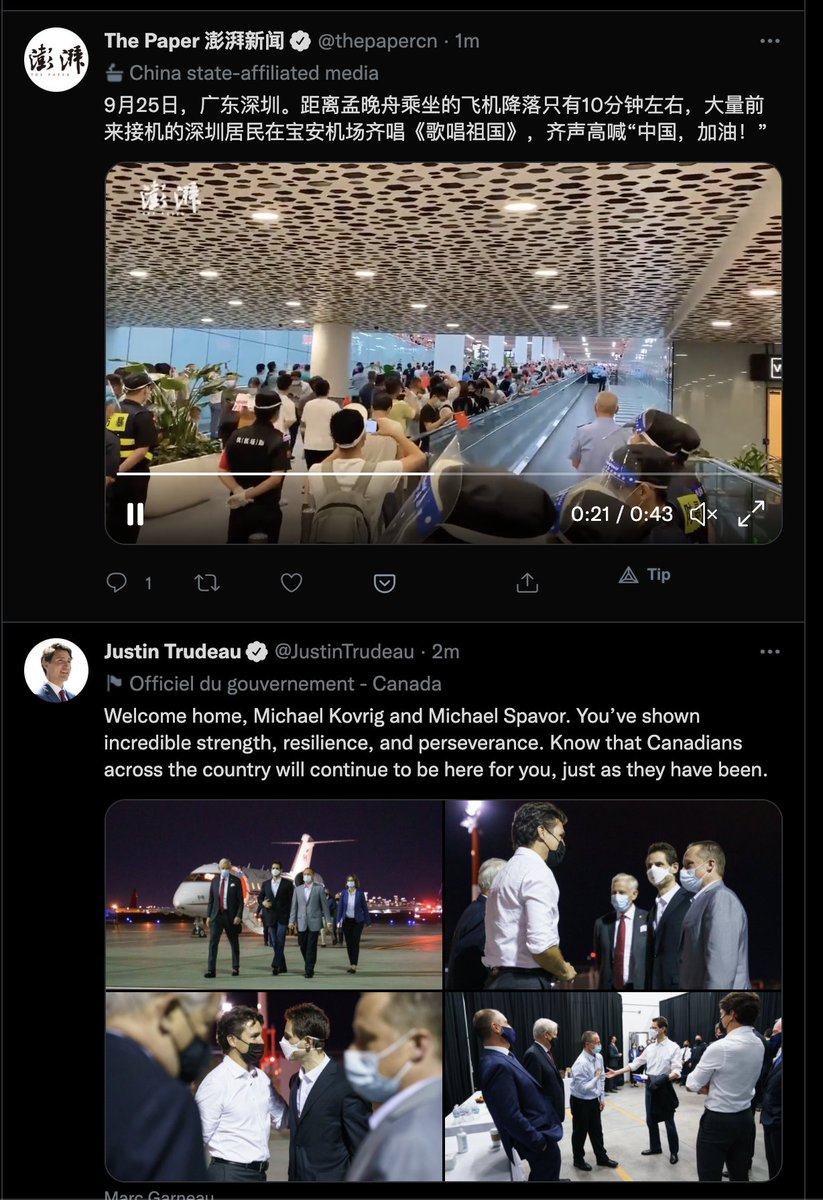Retweet The Paper's post
Viewport: 823px width, 1200px height.
(x=207, y=582)
